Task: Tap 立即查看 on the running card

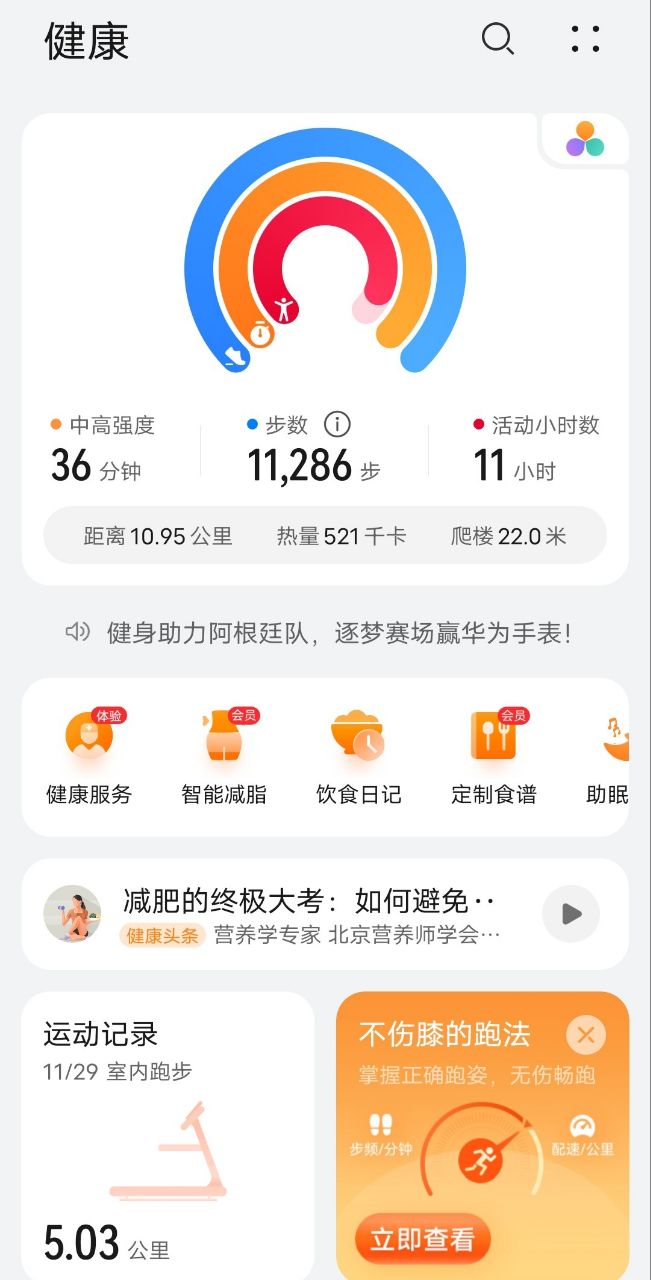Action: point(422,1241)
